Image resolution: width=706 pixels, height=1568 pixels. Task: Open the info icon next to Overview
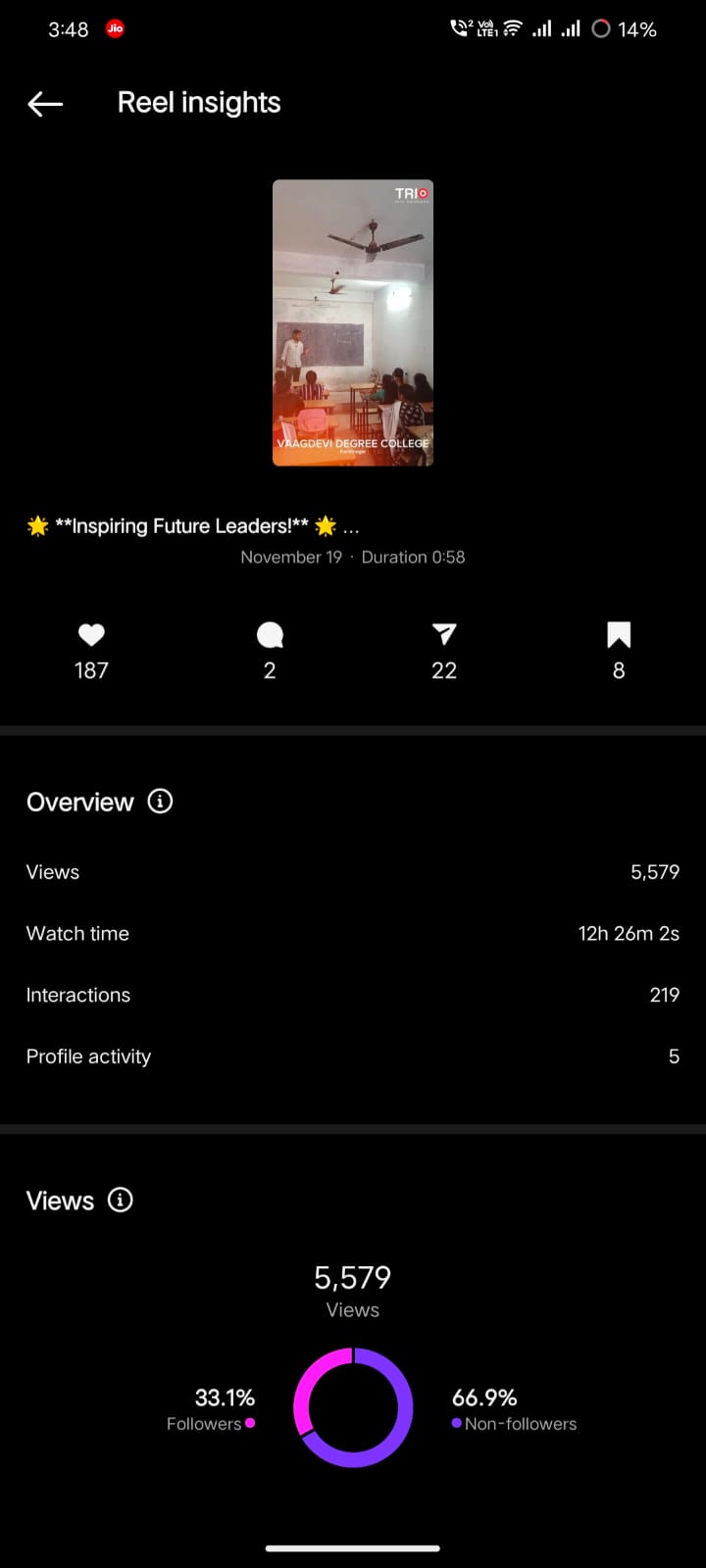[x=160, y=802]
